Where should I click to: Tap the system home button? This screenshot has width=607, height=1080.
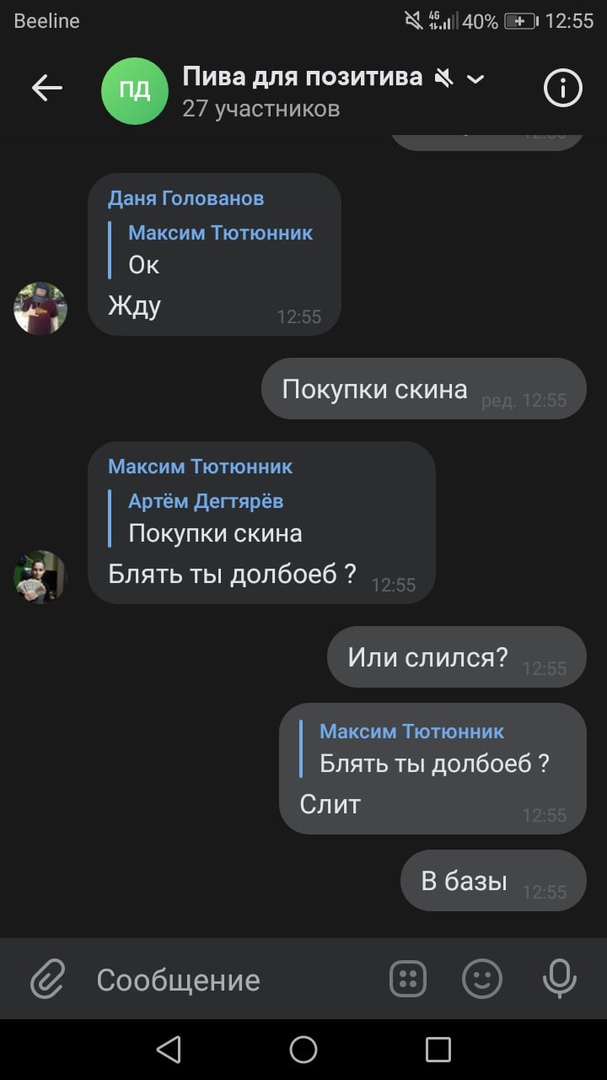(x=303, y=1049)
